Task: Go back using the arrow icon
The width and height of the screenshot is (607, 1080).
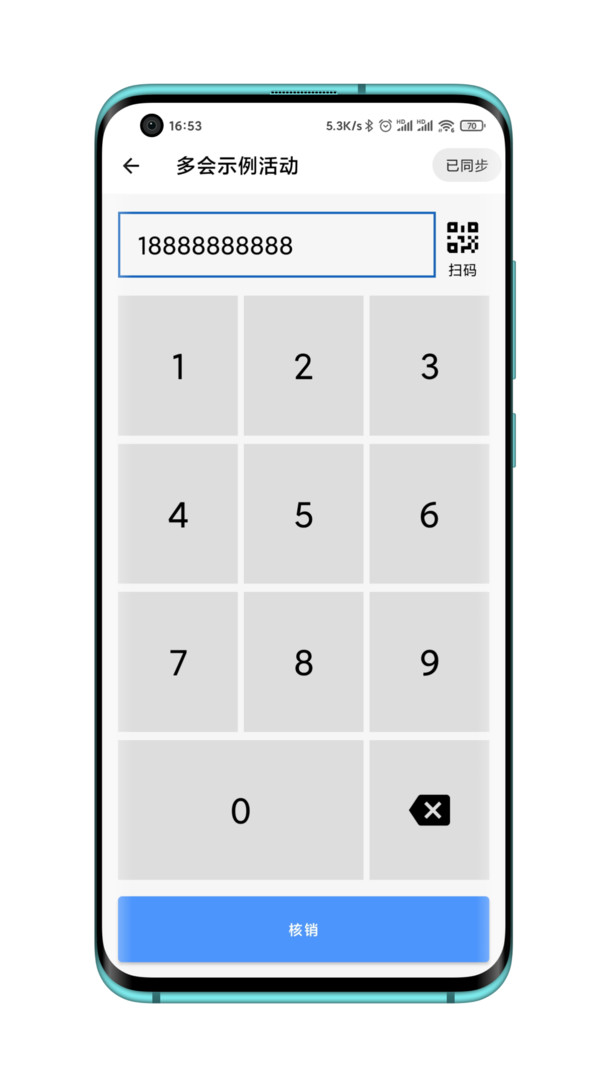Action: point(131,166)
